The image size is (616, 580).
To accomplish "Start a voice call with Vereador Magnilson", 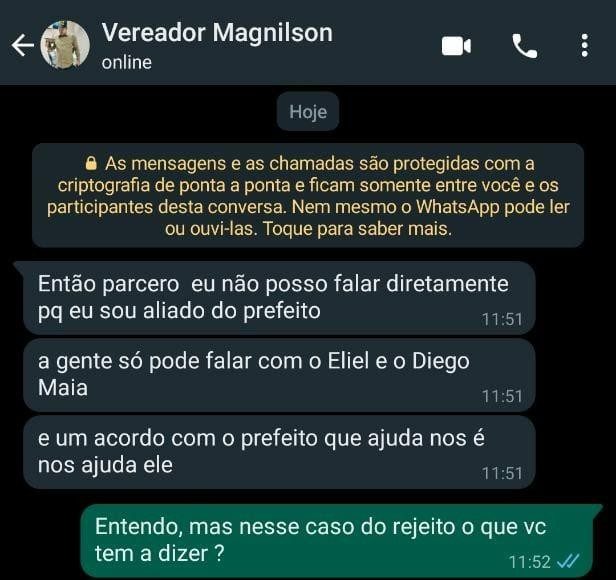I will (524, 46).
